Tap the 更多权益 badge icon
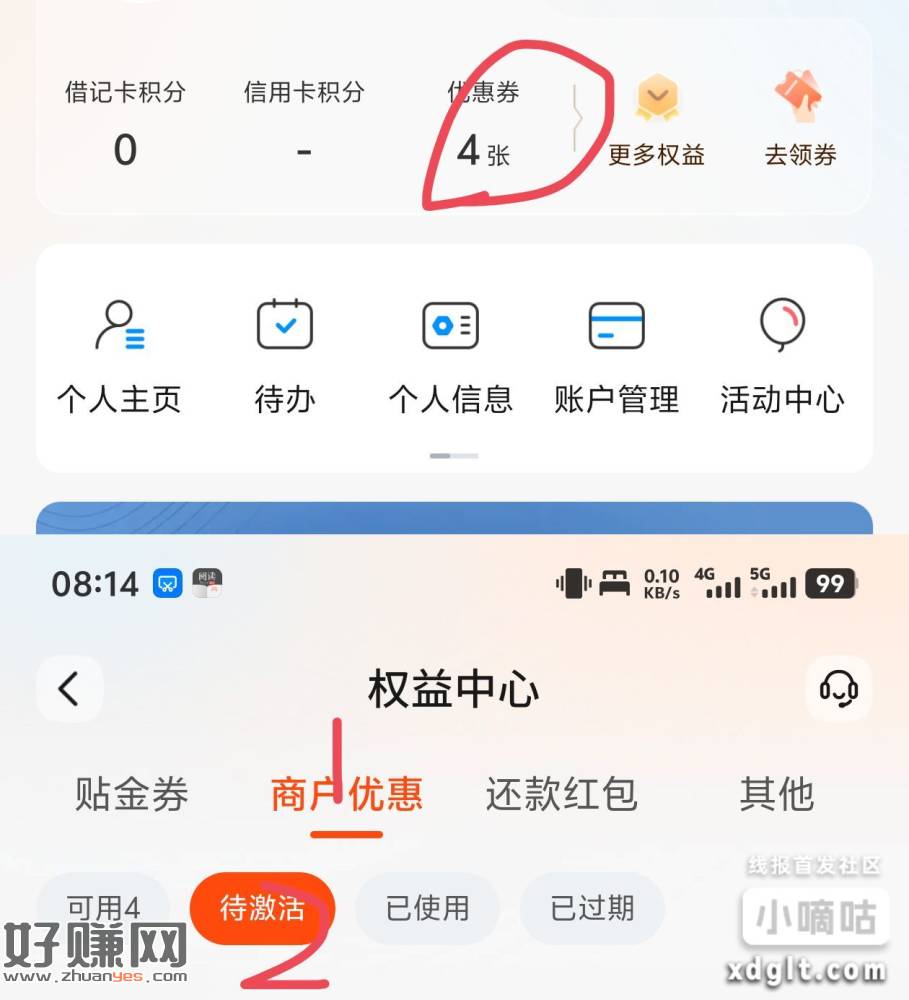This screenshot has height=1000, width=909. tap(656, 95)
